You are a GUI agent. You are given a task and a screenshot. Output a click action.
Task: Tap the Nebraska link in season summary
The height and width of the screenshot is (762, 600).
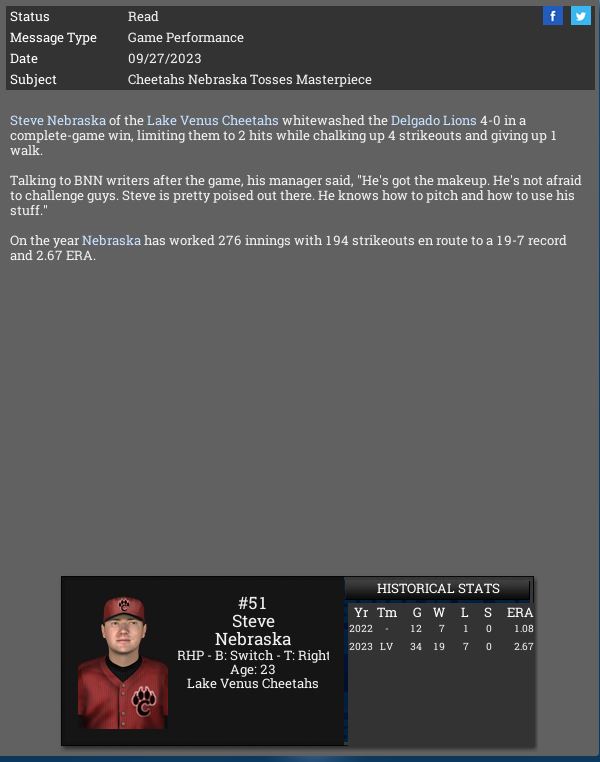[111, 240]
